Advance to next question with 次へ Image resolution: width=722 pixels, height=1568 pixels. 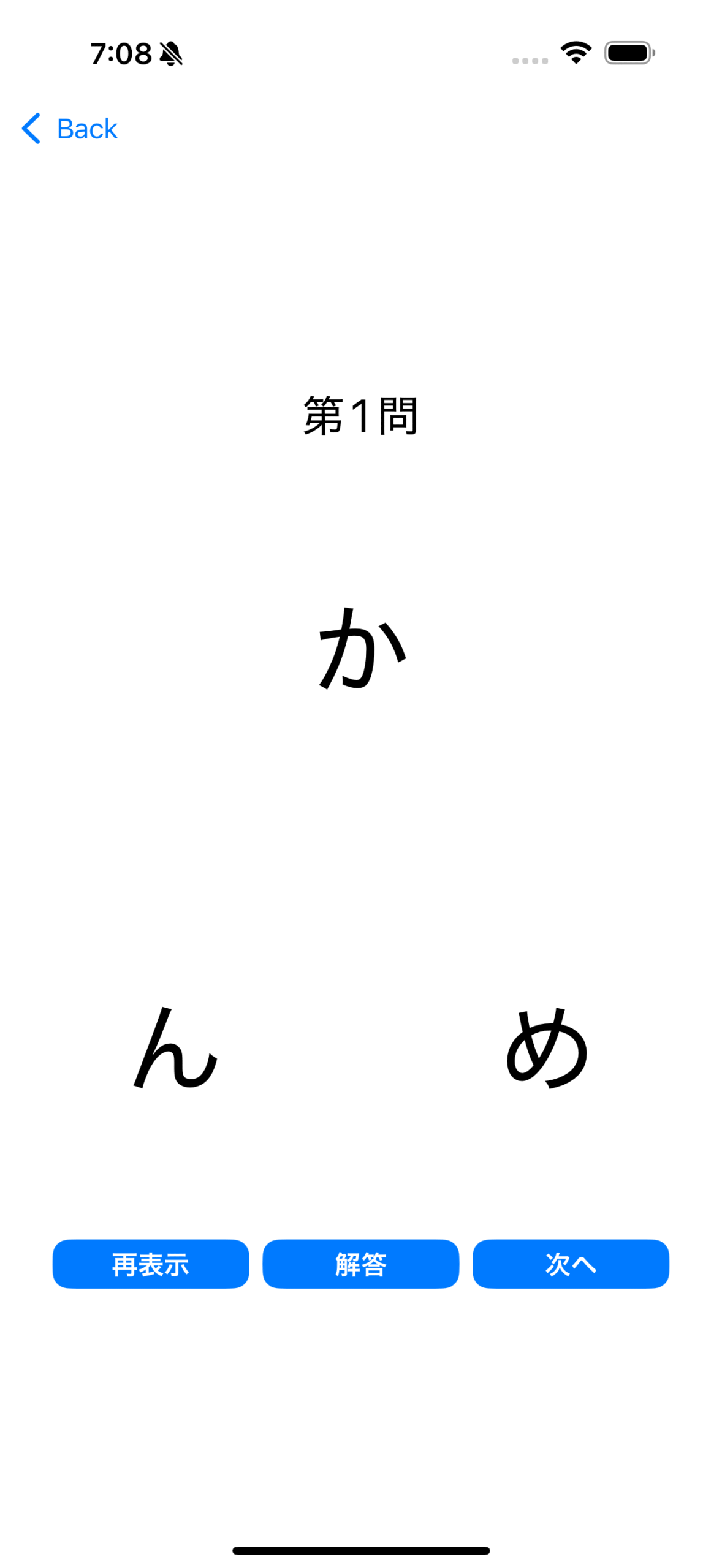[x=571, y=1264]
